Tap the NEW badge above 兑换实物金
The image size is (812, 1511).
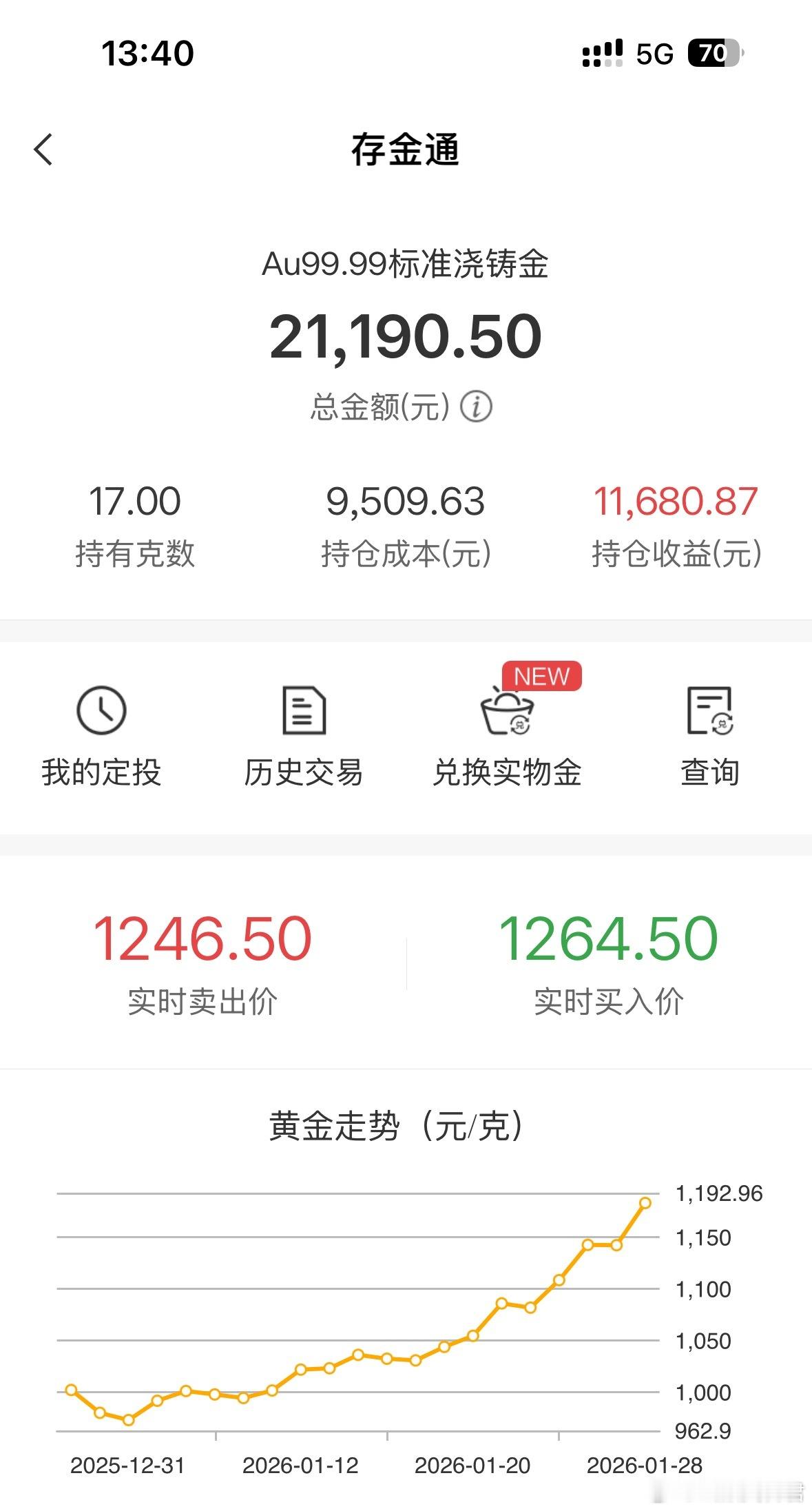[541, 676]
